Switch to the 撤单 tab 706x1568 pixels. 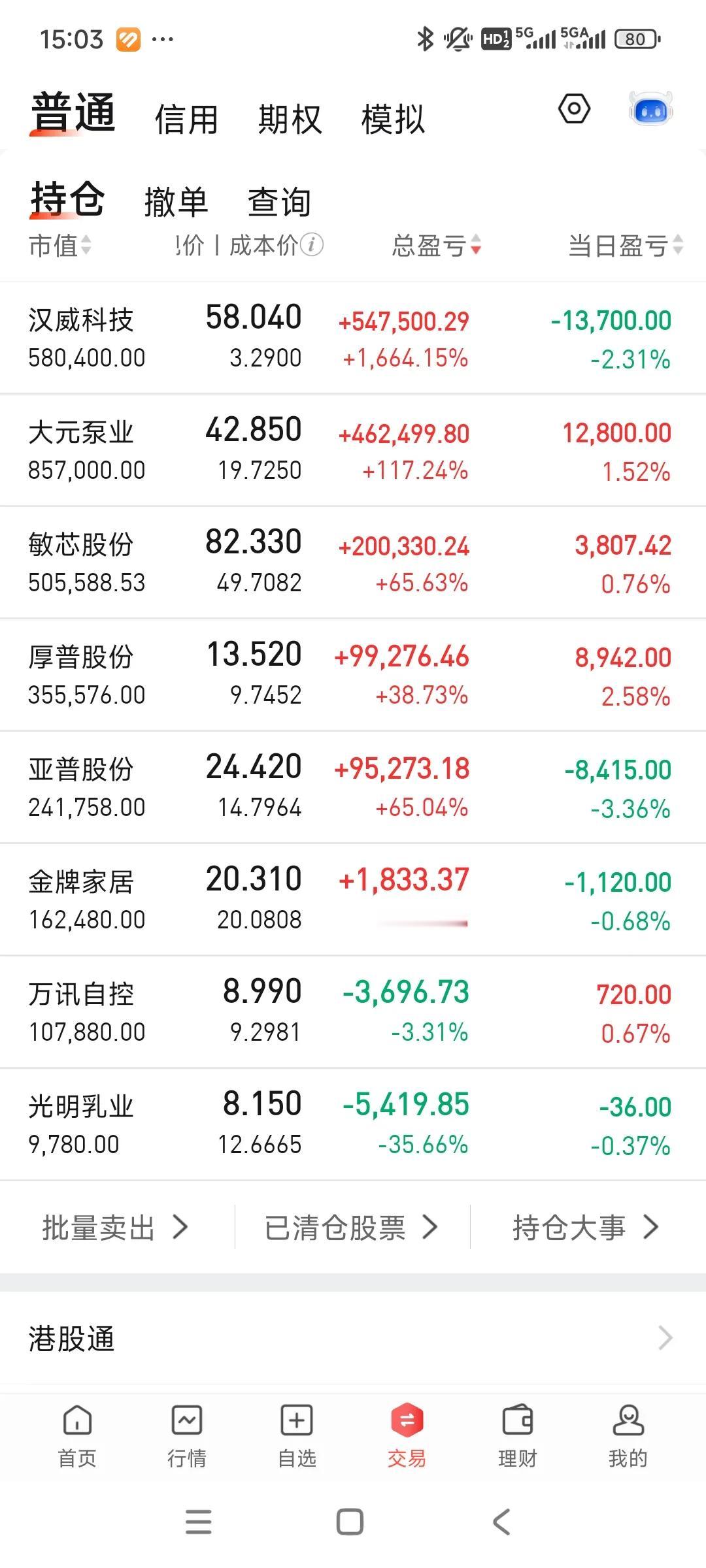pos(175,202)
